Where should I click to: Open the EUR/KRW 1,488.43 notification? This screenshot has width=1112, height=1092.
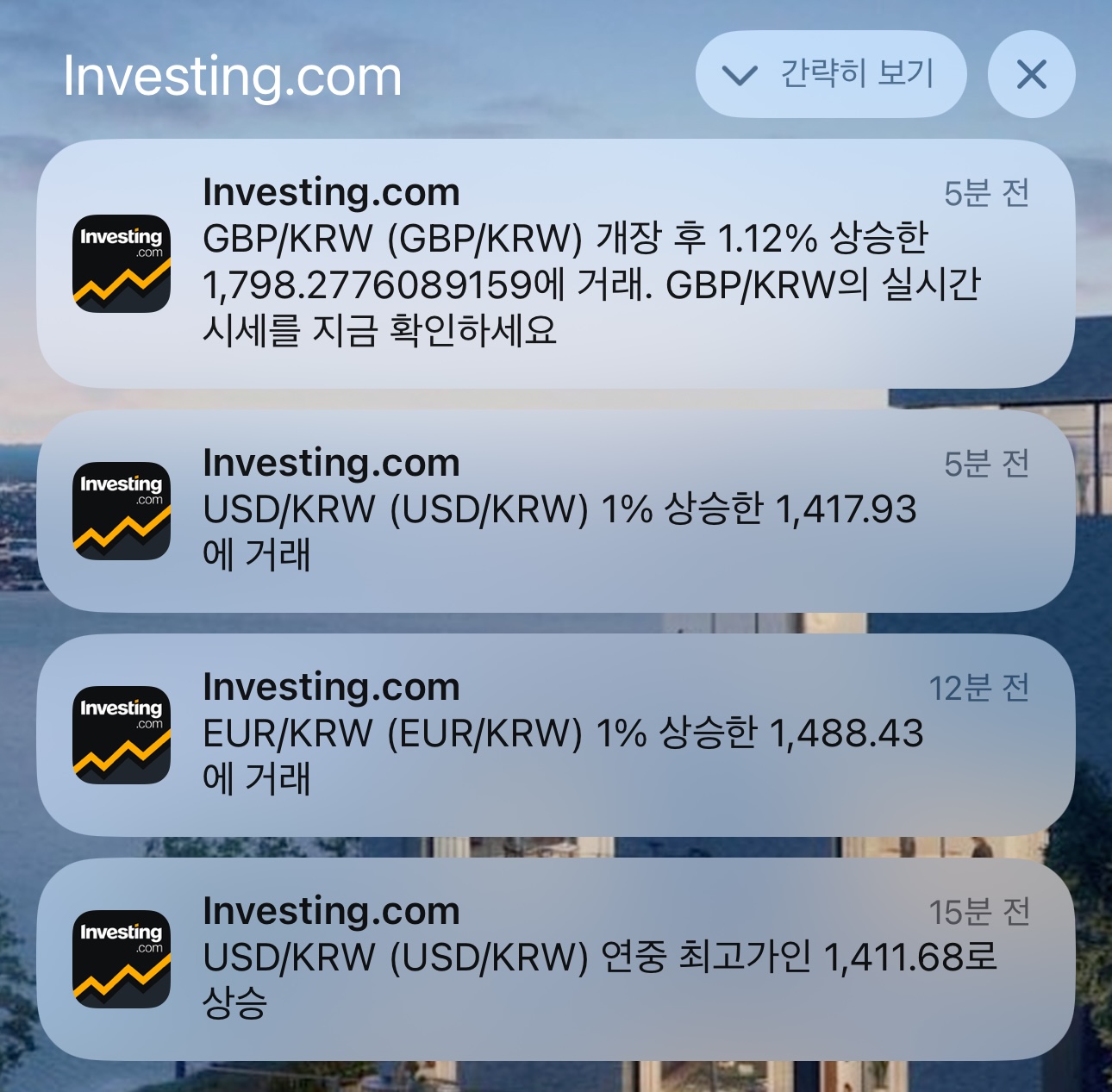click(x=556, y=734)
